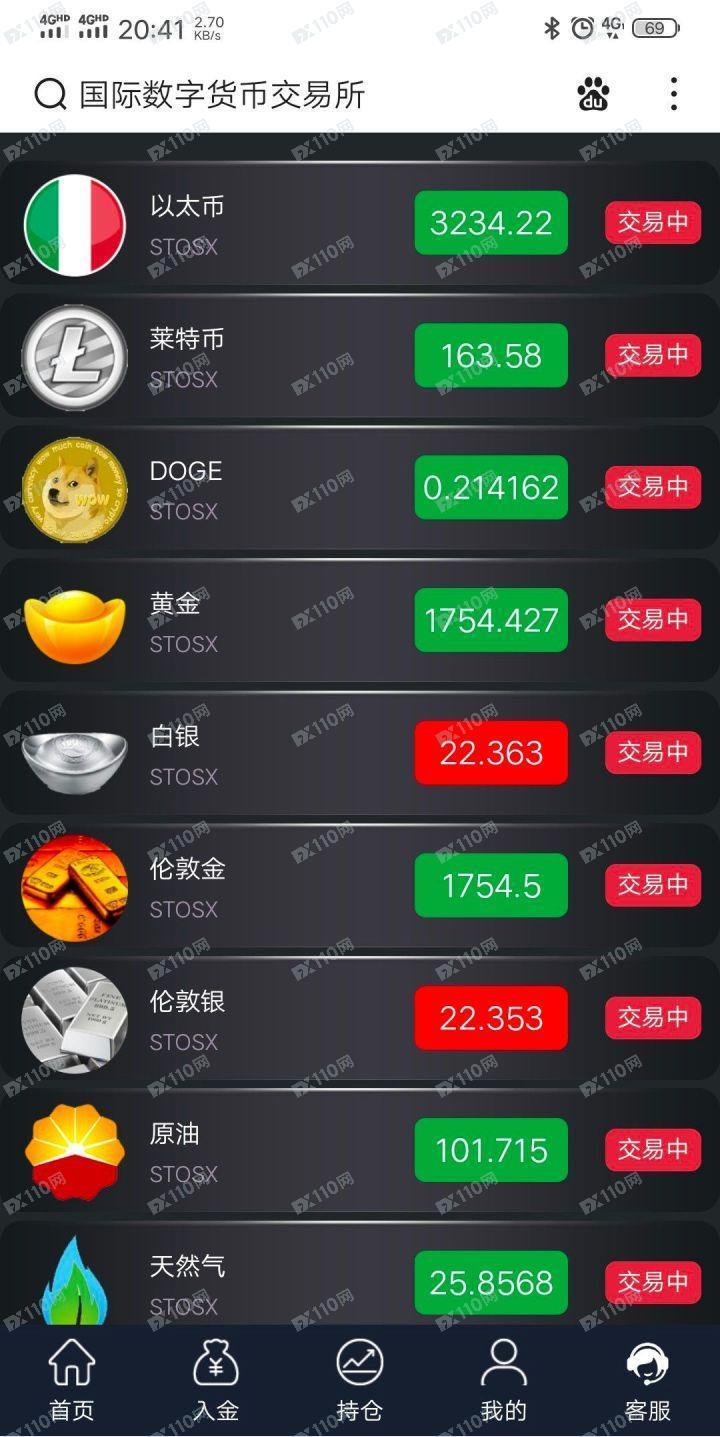Open the 伦敦银 trading row
Image resolution: width=720 pixels, height=1437 pixels.
click(x=260, y=1019)
